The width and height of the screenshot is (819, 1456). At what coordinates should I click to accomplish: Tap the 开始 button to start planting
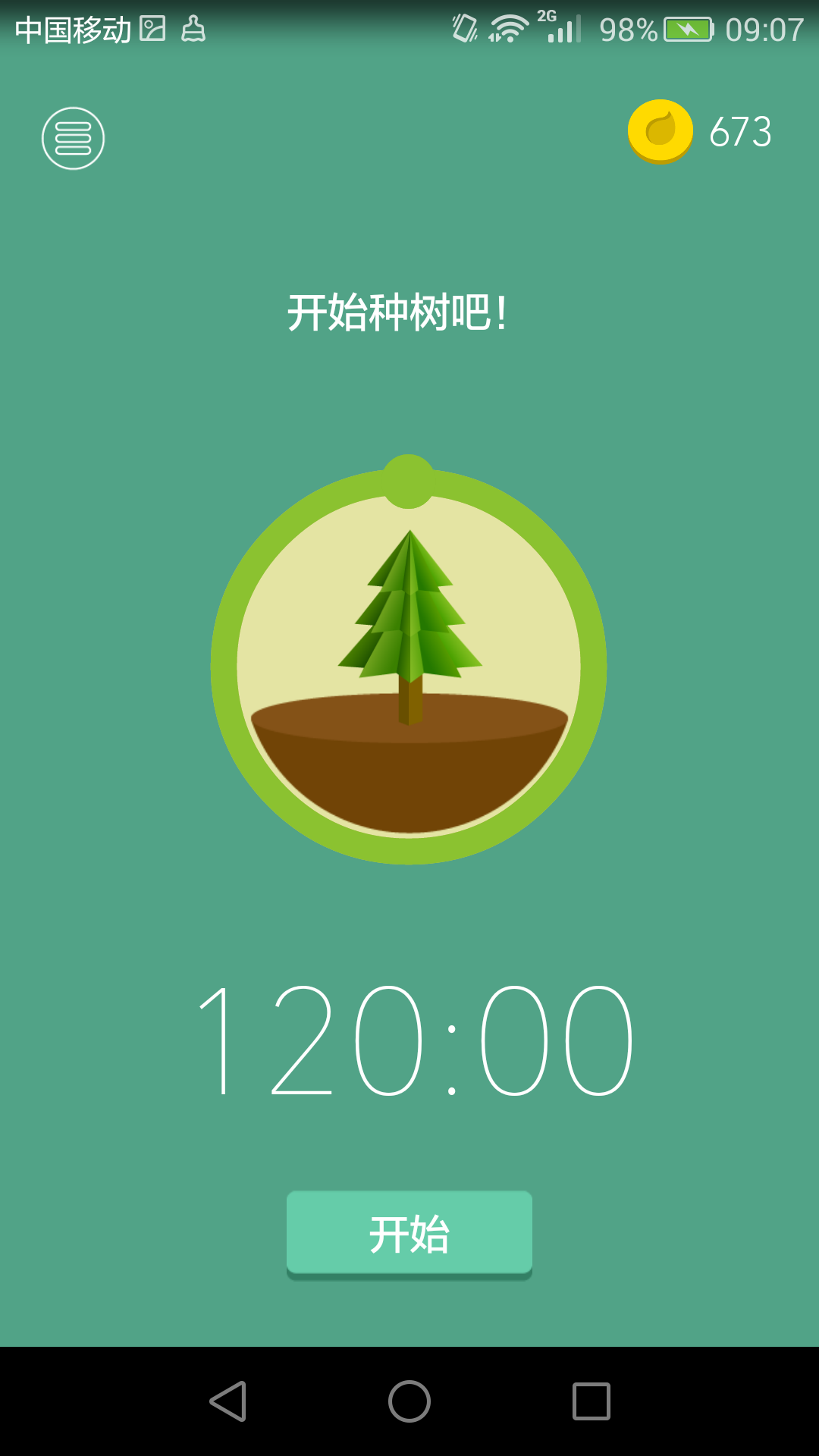click(409, 1234)
